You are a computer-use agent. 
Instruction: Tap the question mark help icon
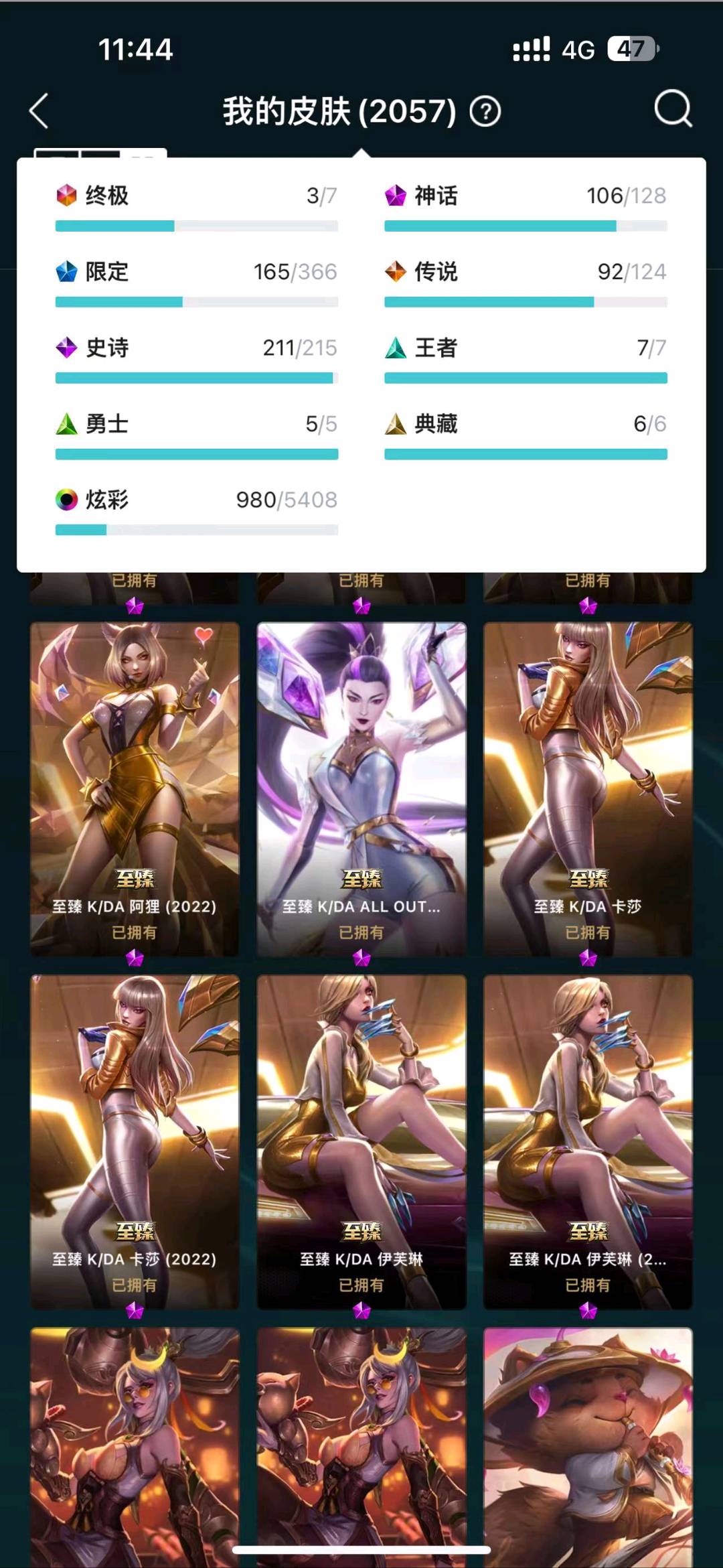pyautogui.click(x=485, y=111)
